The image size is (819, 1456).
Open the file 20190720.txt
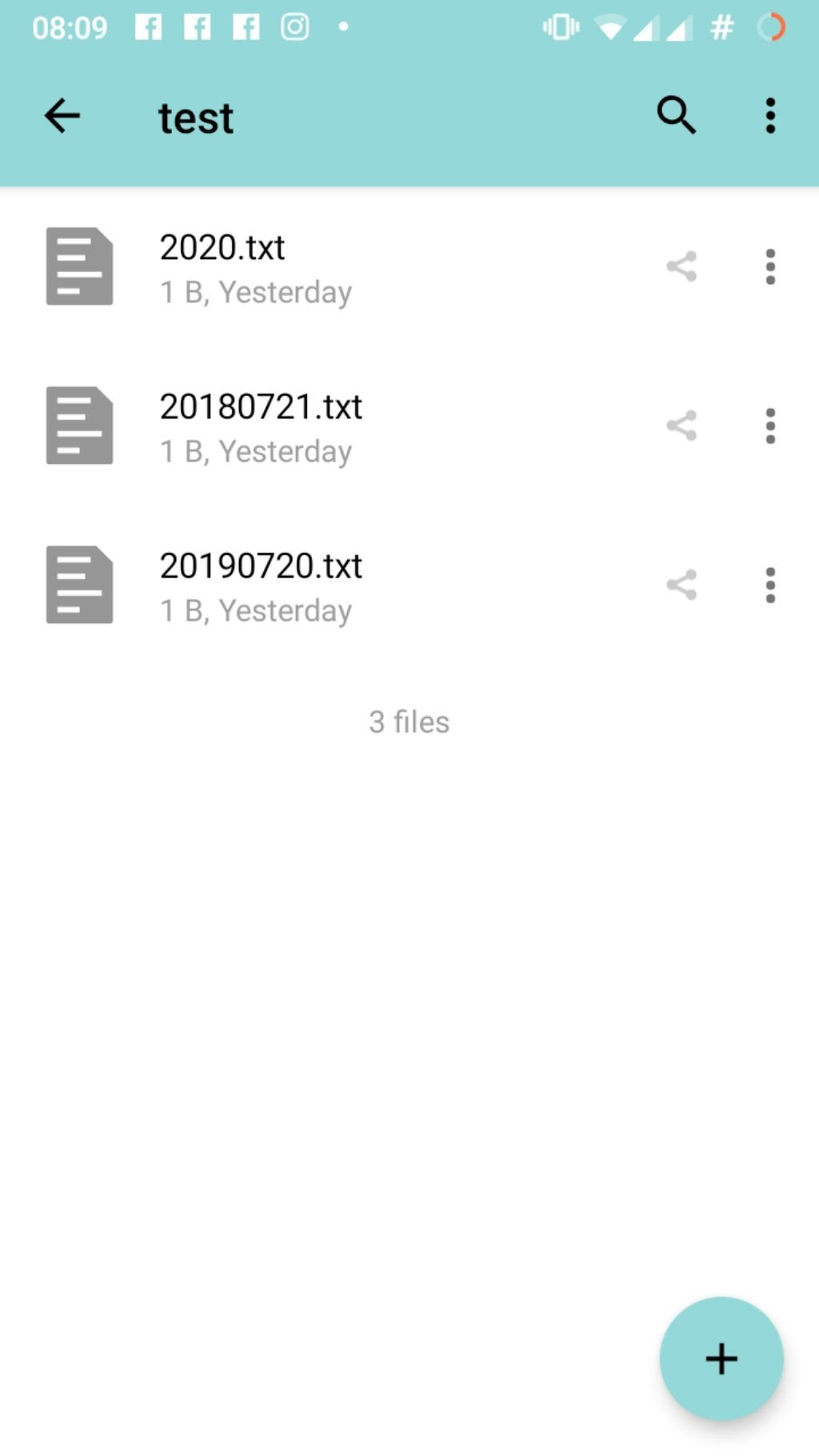(x=262, y=586)
